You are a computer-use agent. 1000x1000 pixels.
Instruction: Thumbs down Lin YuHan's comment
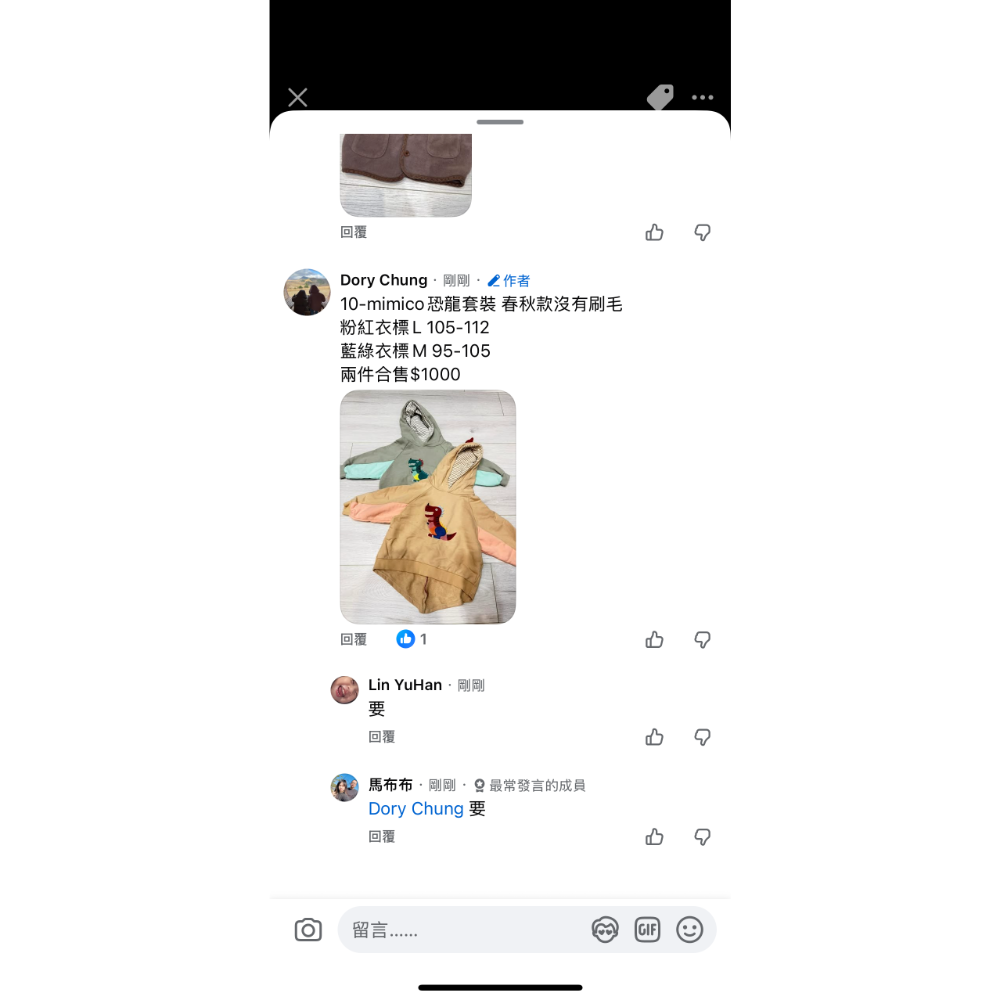tap(703, 737)
